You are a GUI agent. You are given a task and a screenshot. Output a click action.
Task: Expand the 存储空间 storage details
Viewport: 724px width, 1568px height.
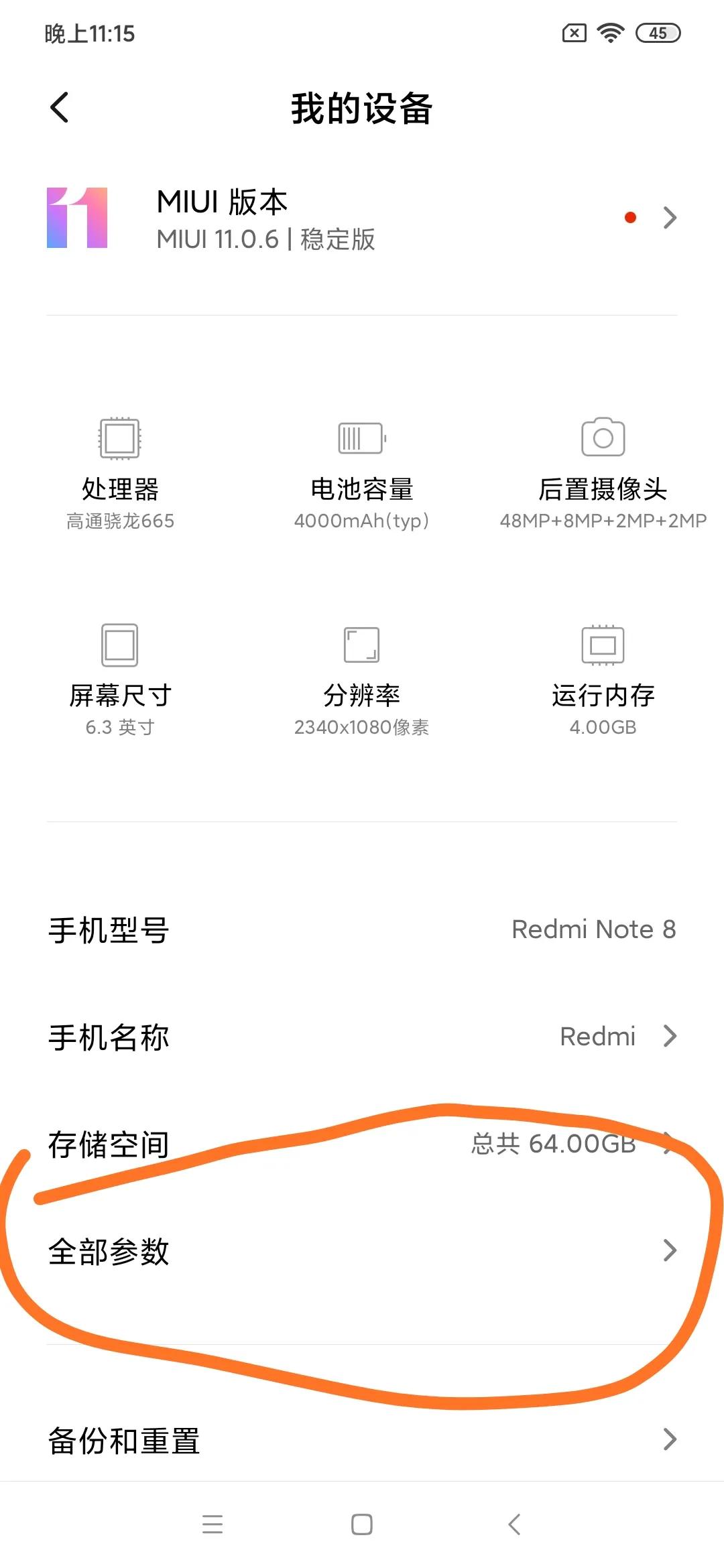click(x=362, y=1145)
